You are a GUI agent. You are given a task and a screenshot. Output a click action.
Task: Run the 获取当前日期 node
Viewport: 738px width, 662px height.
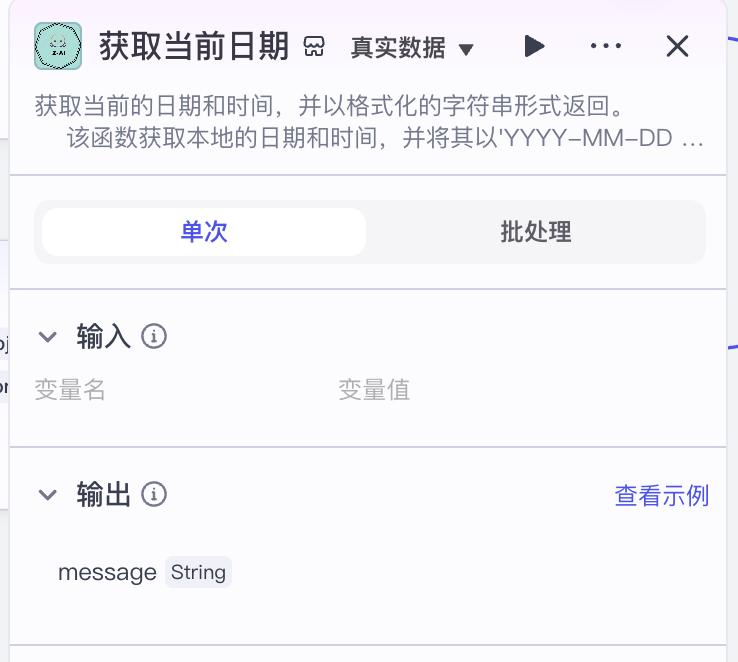(x=534, y=46)
